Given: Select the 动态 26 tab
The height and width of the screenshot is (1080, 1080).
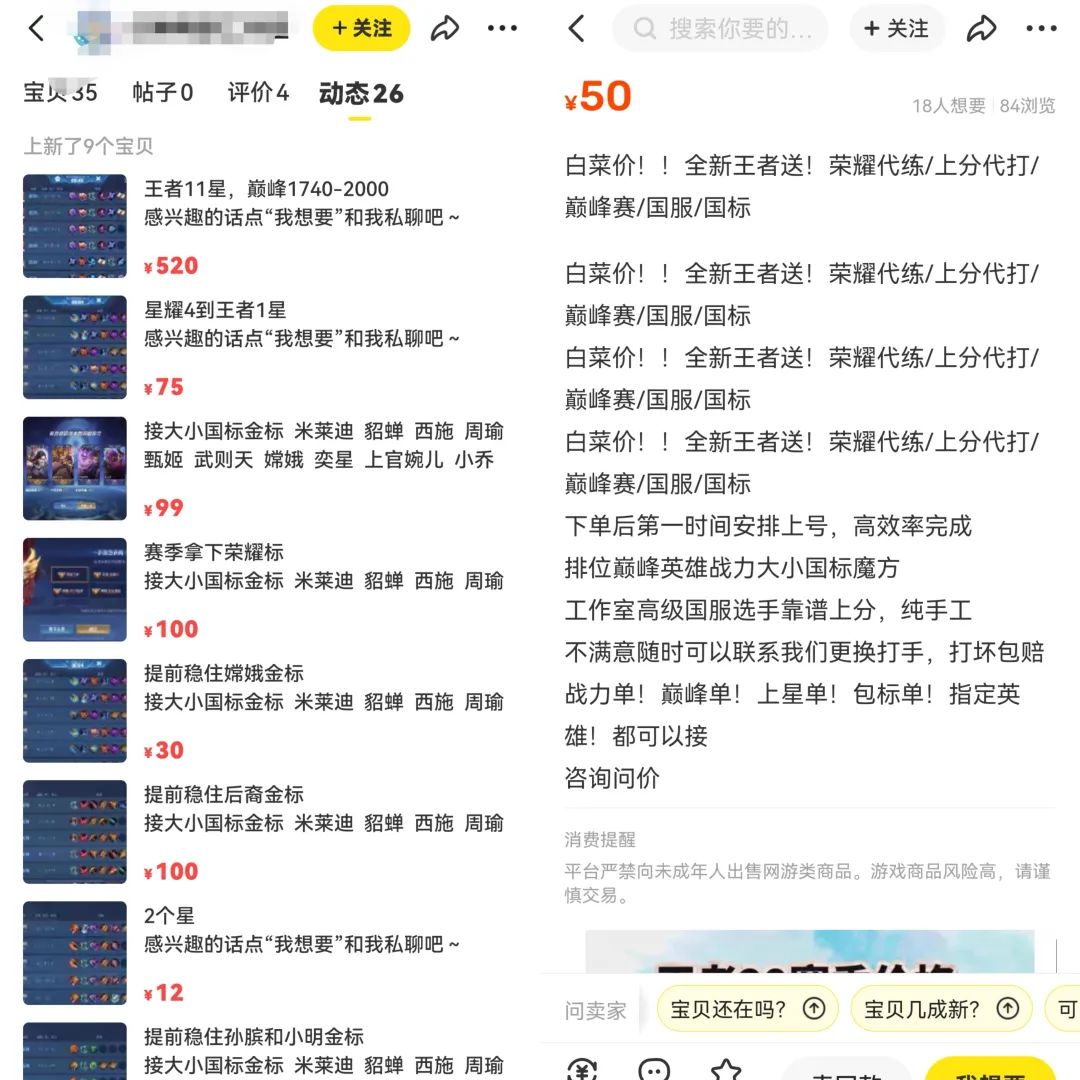Looking at the screenshot, I should click(361, 94).
